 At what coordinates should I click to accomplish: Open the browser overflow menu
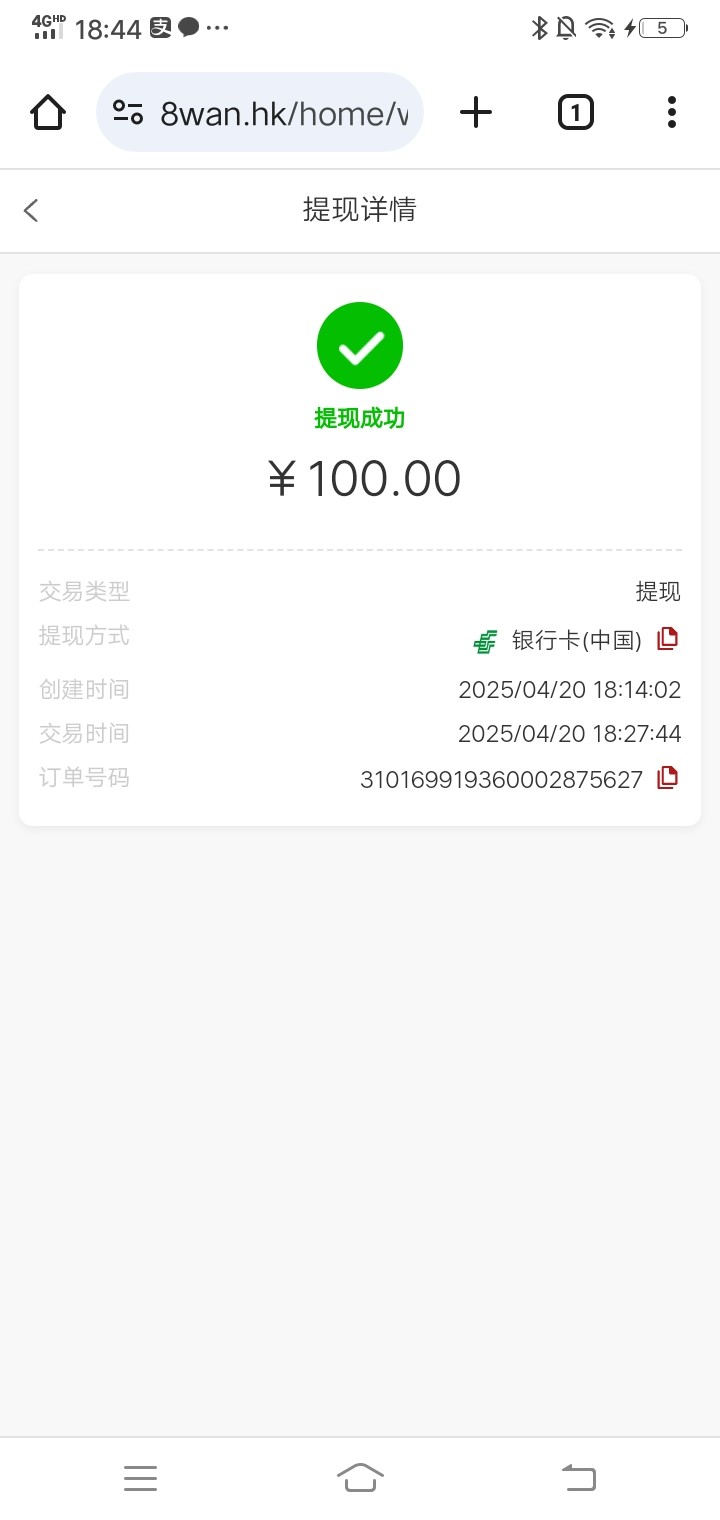tap(671, 112)
